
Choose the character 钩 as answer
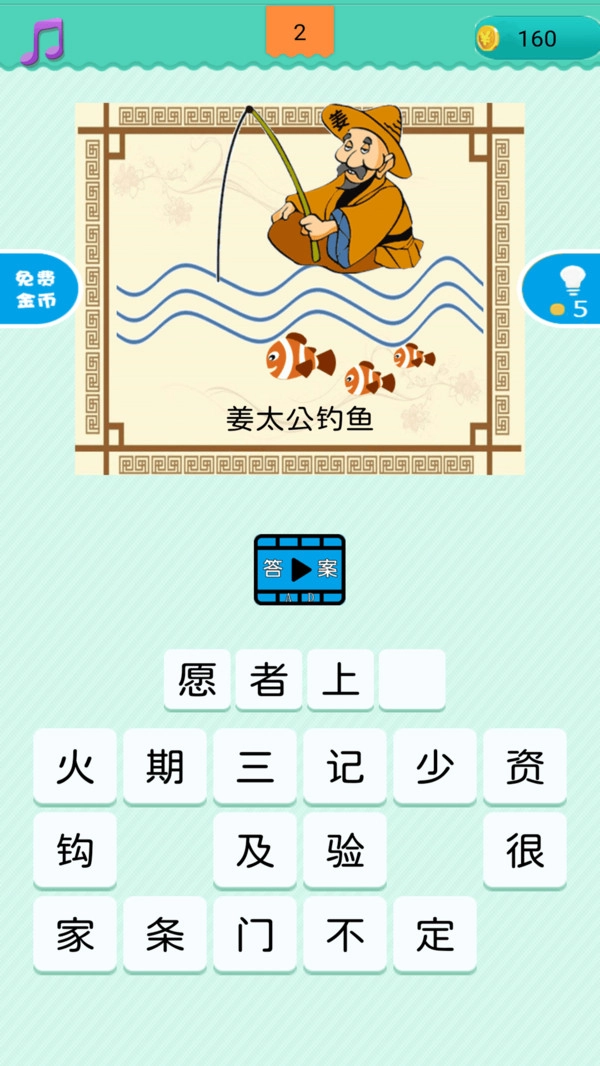click(75, 851)
